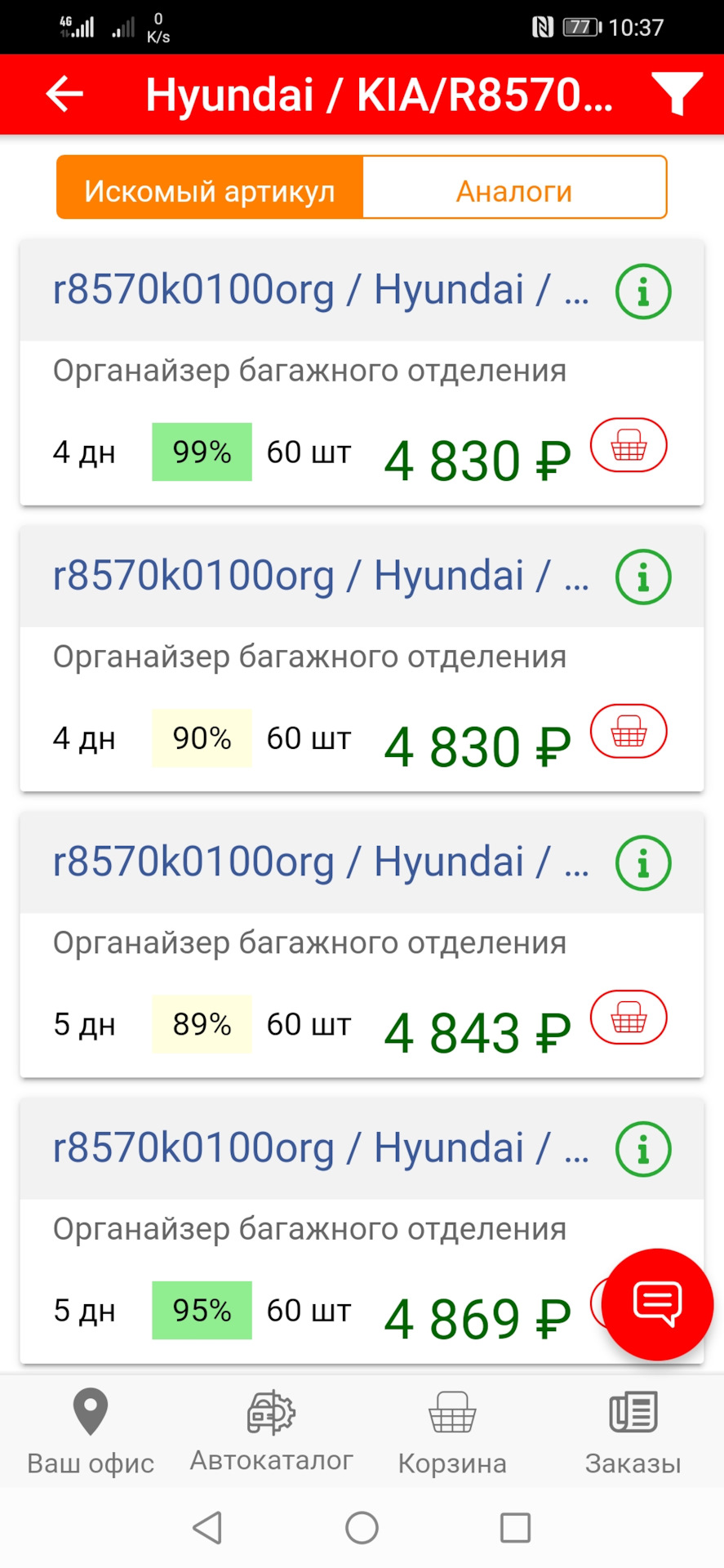Screen dimensions: 724x1568
Task: Add the 4 843 ₽ offer to basket
Action: click(x=628, y=1018)
